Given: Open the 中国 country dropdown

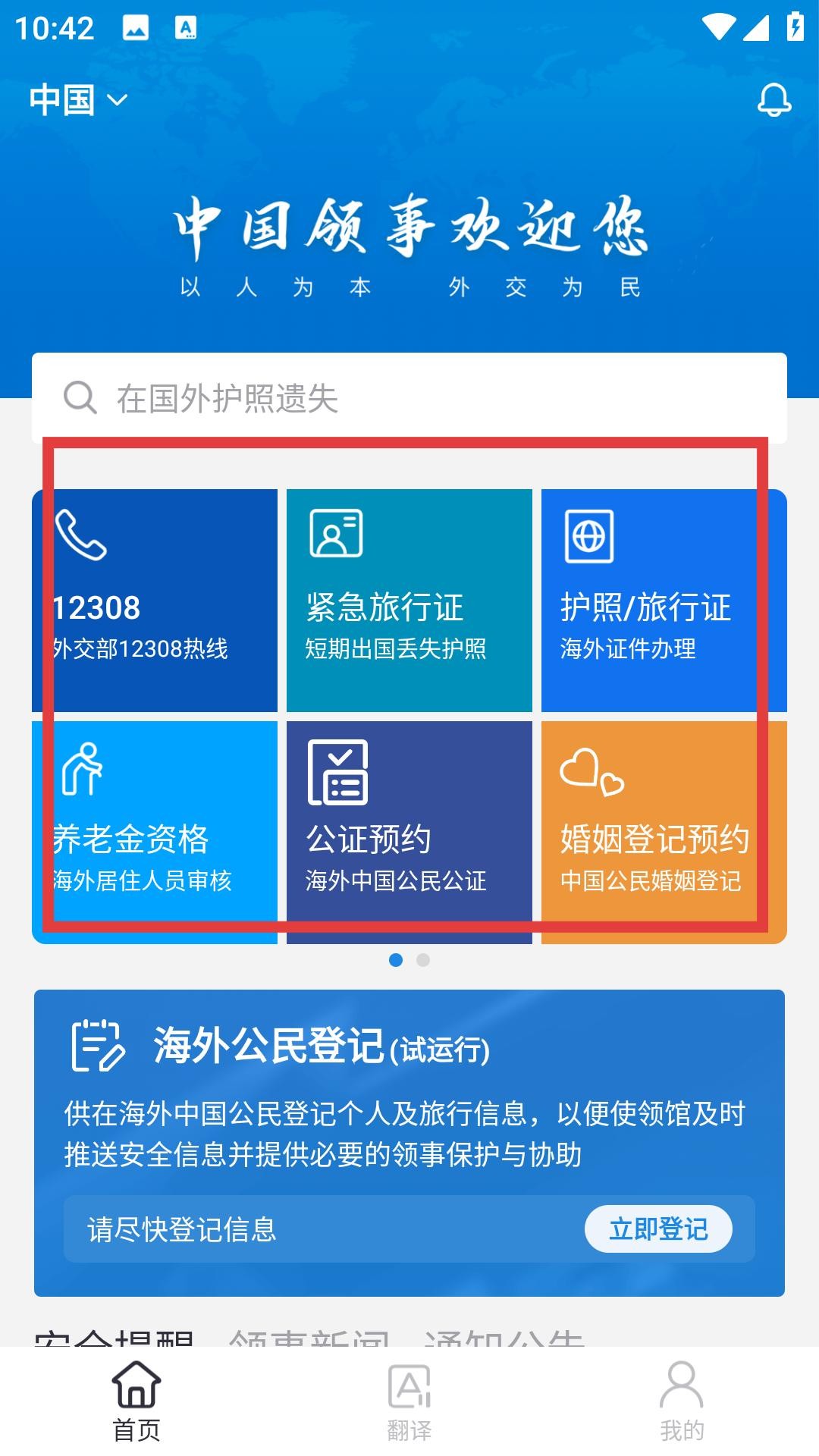Looking at the screenshot, I should (77, 100).
